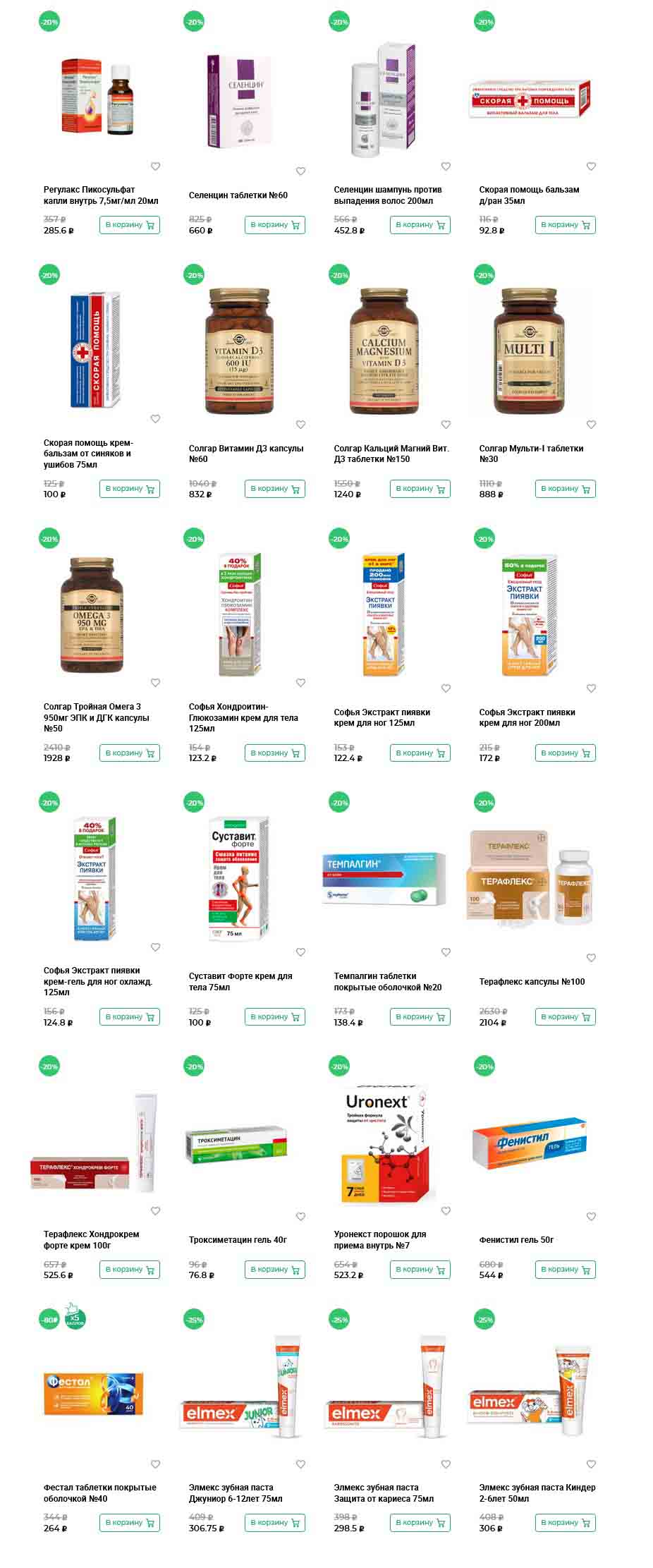Image resolution: width=653 pixels, height=1568 pixels.
Task: View Софья Хондроитин-Глюкозамин крем details
Action: click(x=243, y=717)
